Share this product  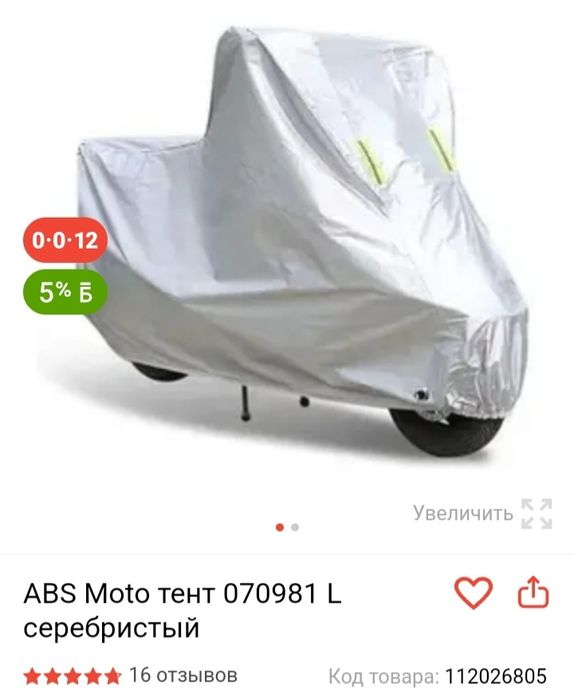(533, 592)
